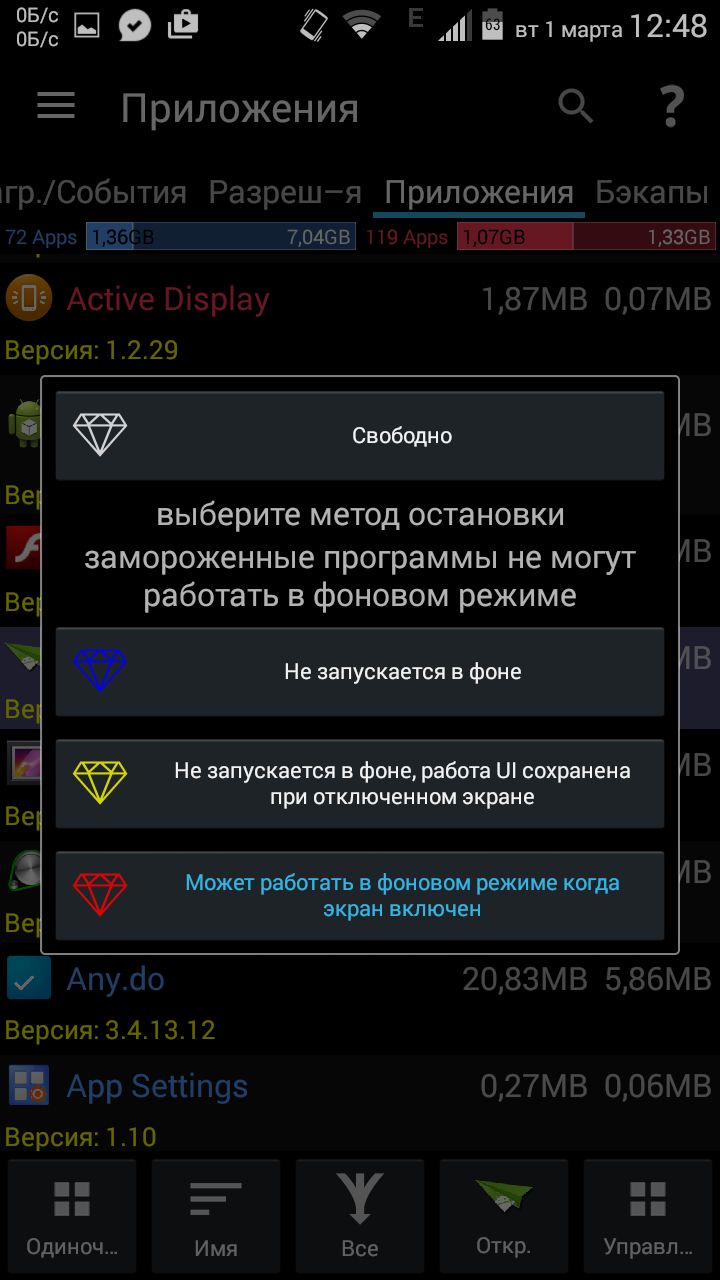Switch to the Бэкапы tab
This screenshot has height=1280, width=720.
(652, 192)
